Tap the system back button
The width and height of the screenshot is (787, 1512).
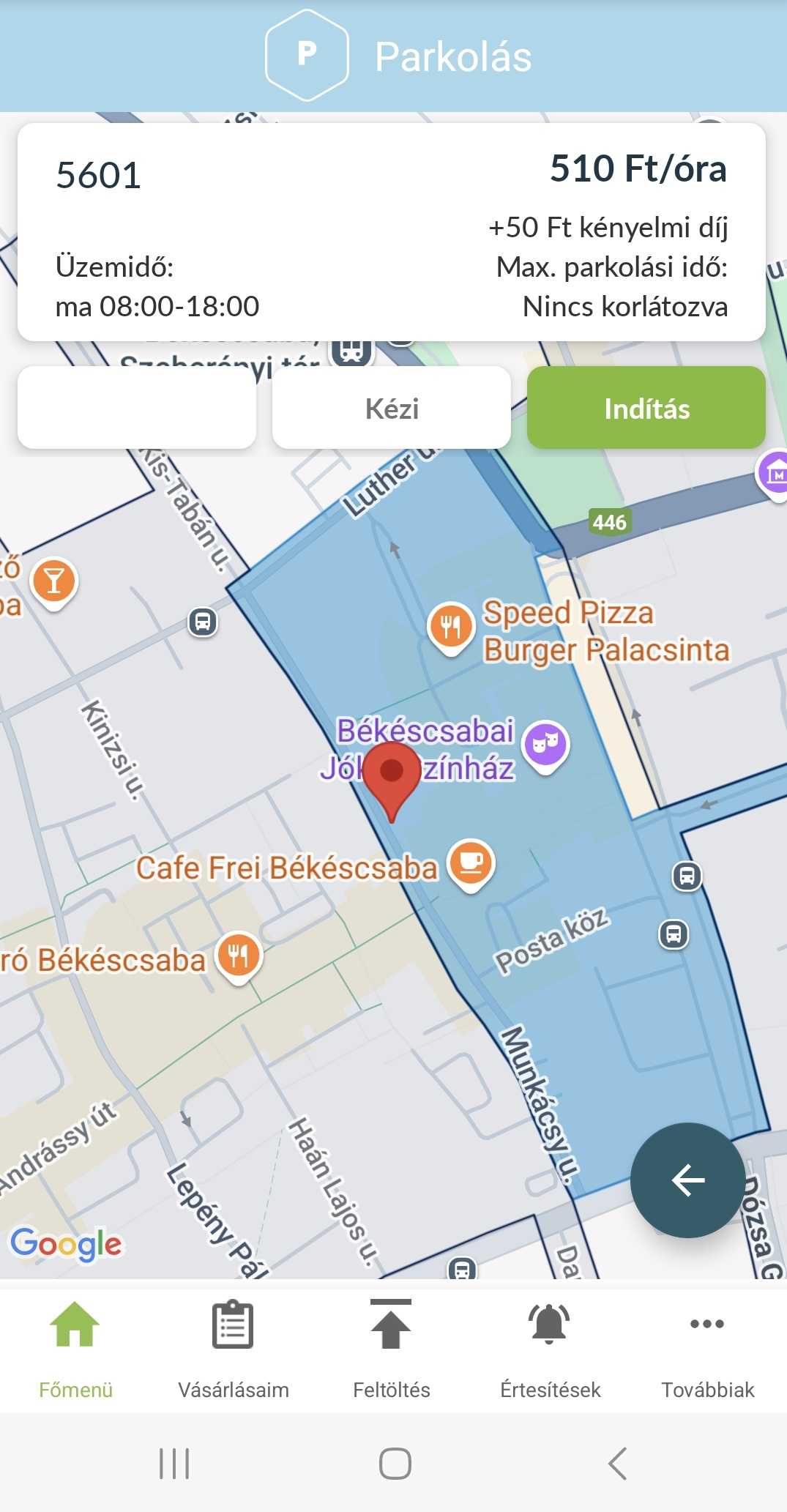pyautogui.click(x=617, y=1464)
